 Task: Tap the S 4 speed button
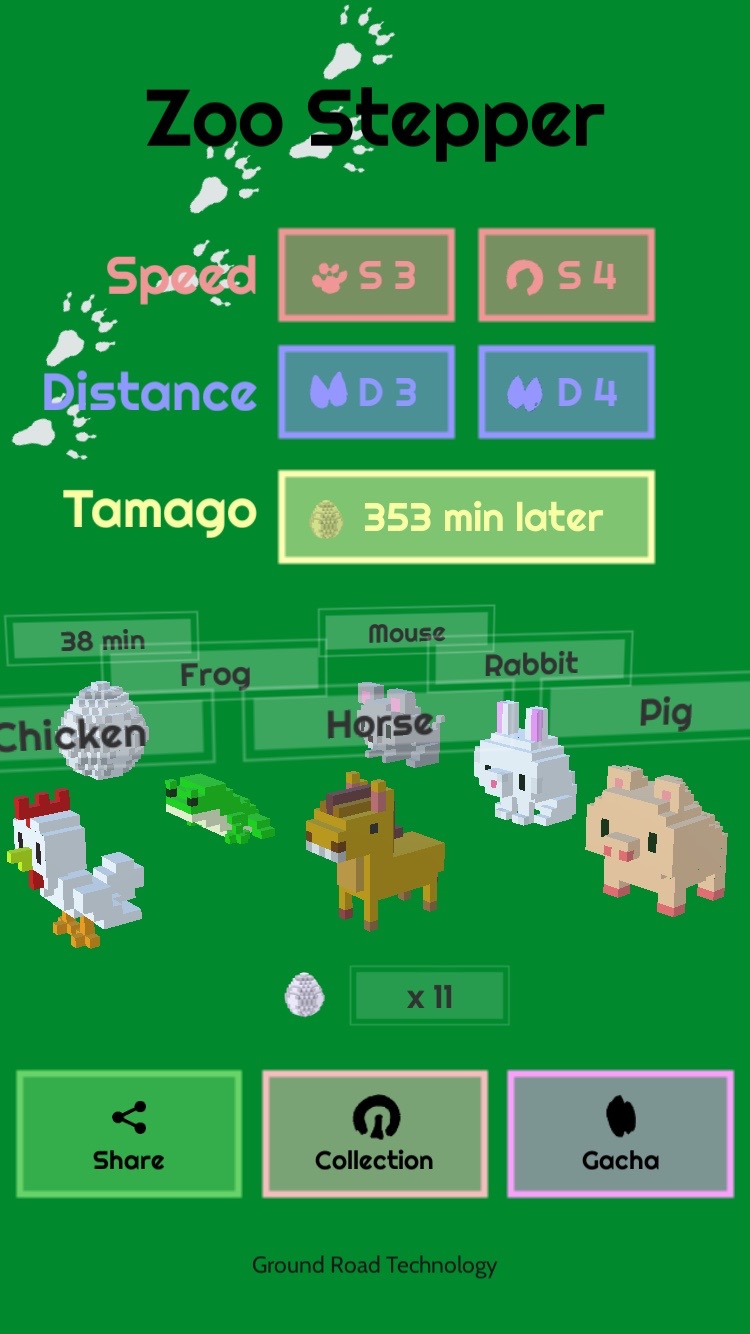(566, 275)
